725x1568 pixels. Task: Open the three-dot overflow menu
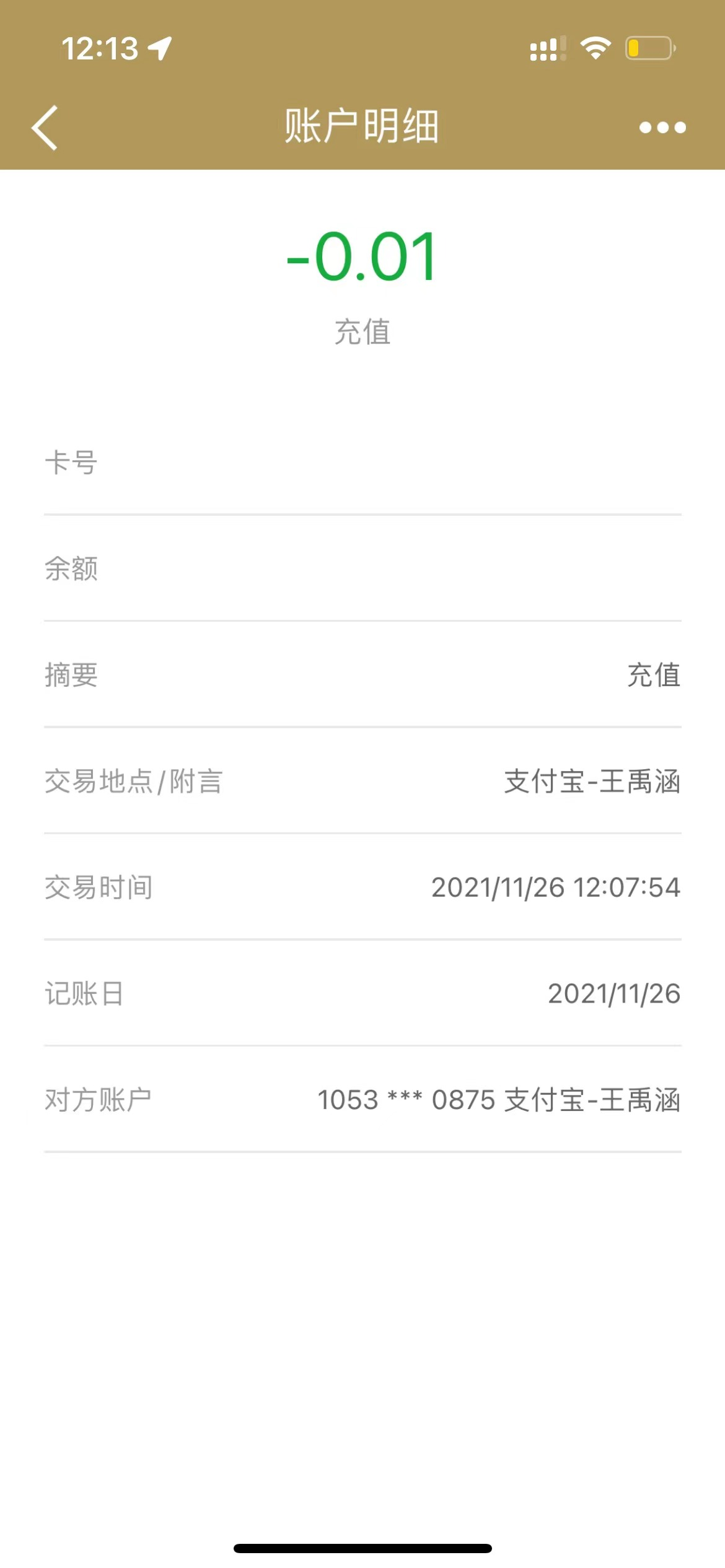tap(662, 128)
